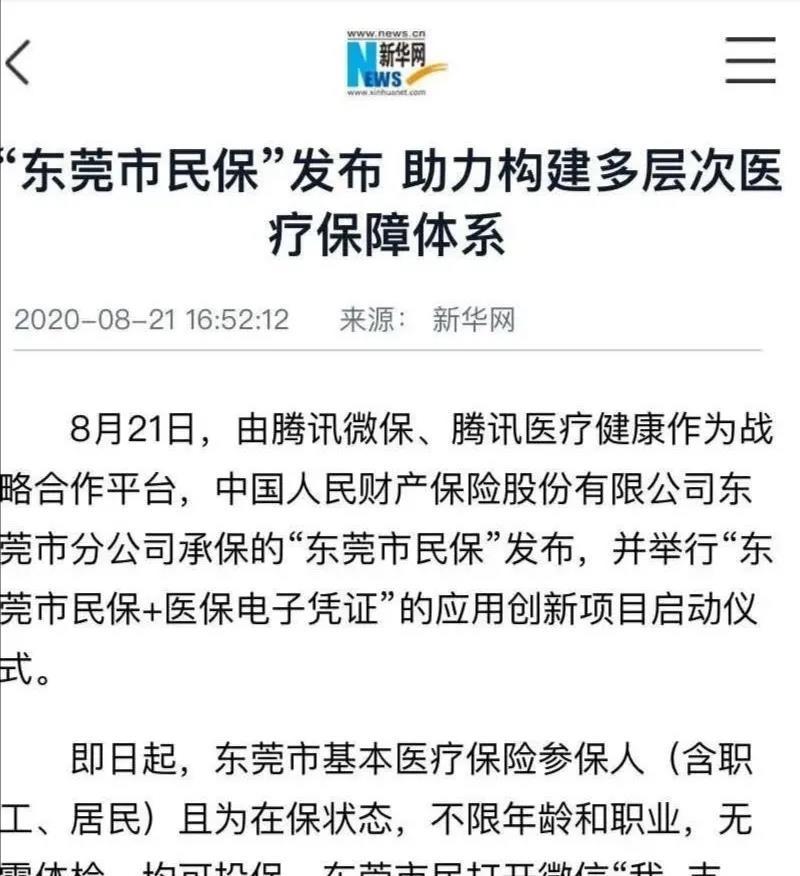
Task: Tap the Xinhua News logo
Action: [x=393, y=63]
